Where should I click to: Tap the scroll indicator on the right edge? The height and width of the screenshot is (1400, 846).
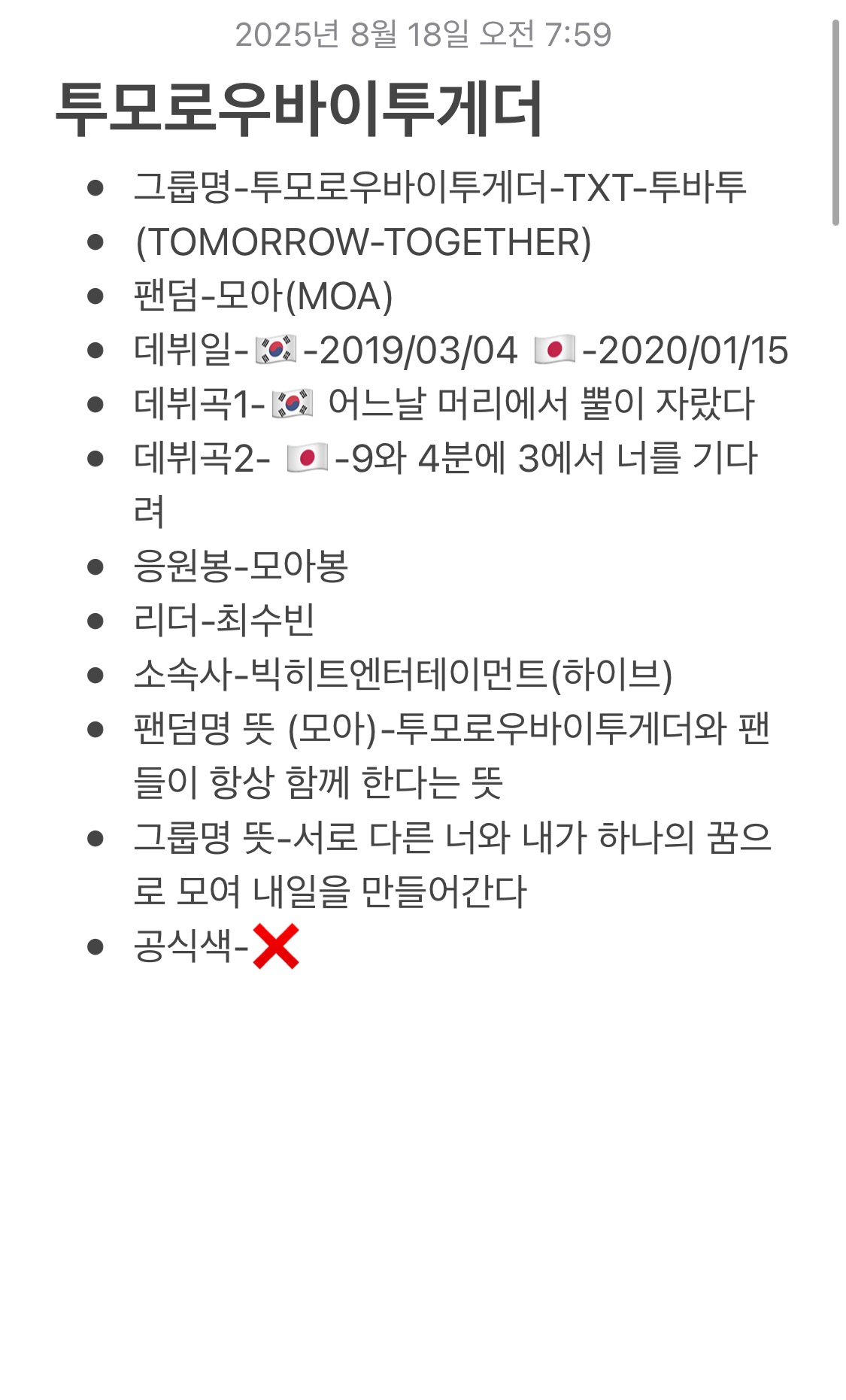(x=835, y=123)
